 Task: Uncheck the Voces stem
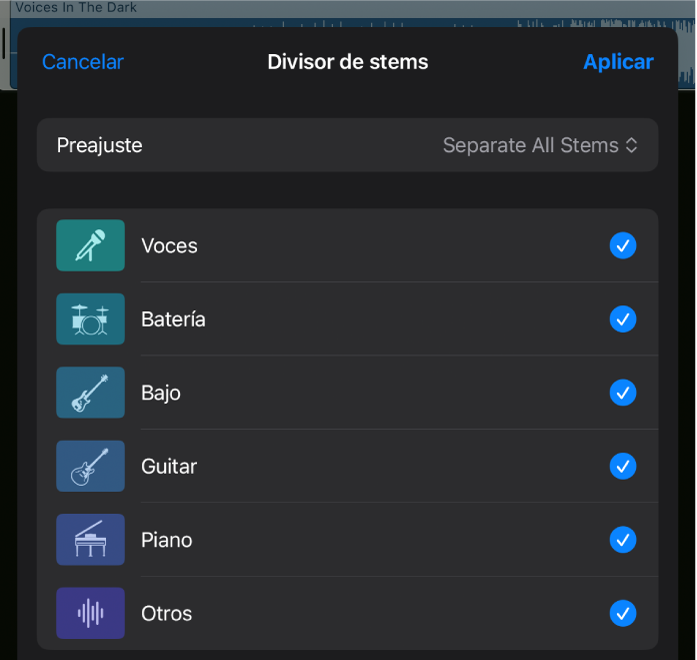coord(623,245)
